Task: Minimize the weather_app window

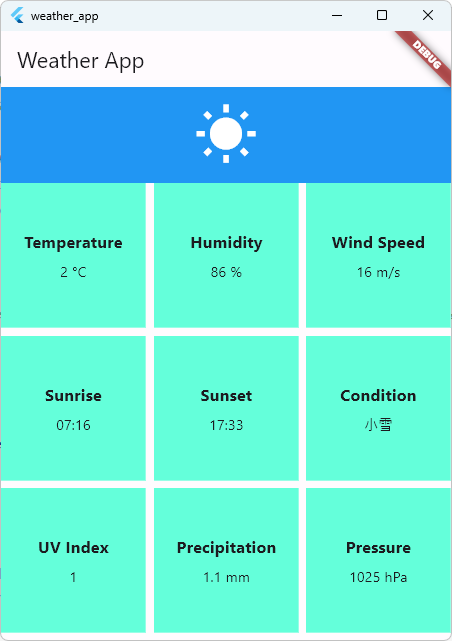Action: [x=337, y=16]
